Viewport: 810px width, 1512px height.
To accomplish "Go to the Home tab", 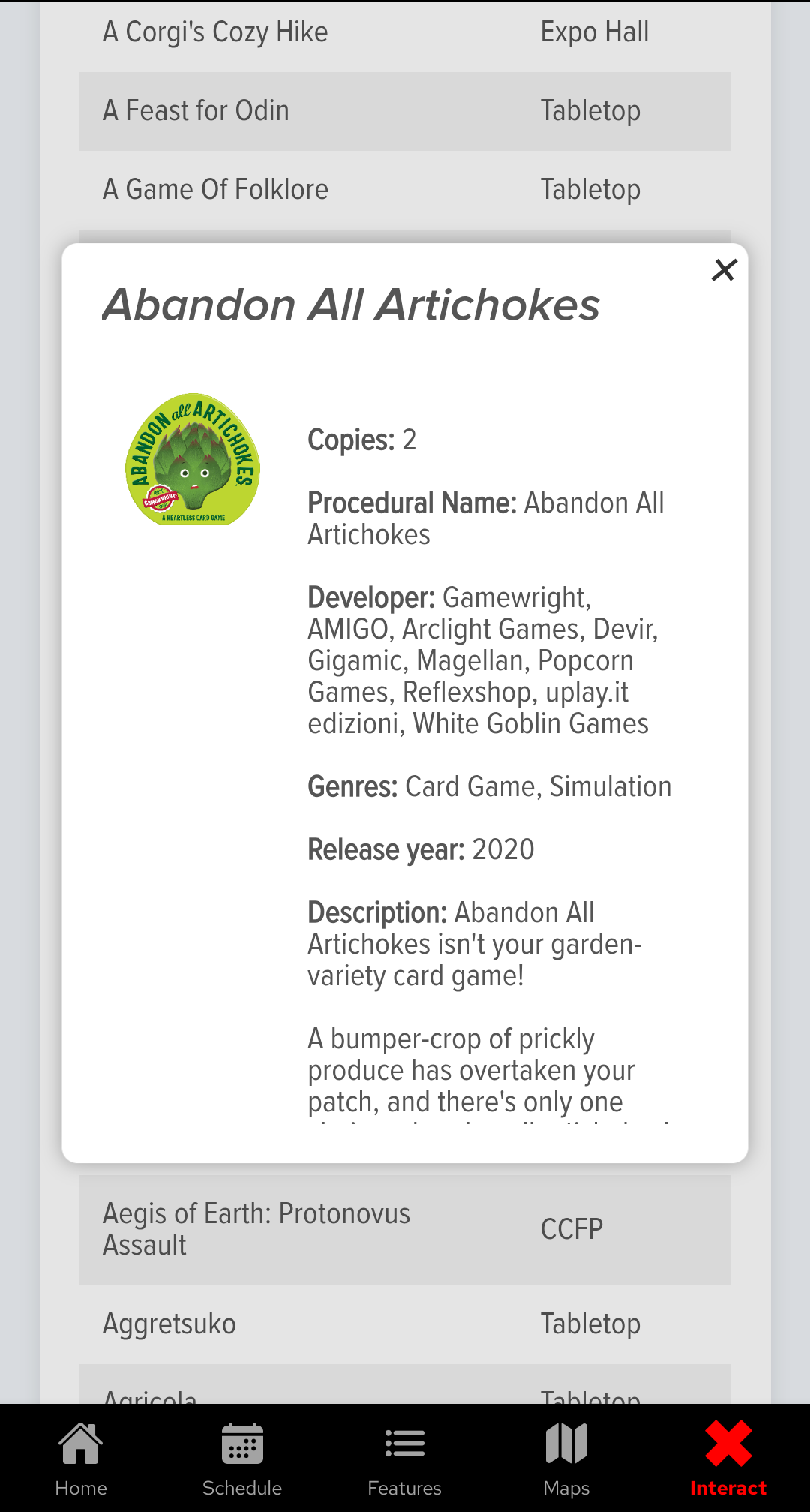I will click(81, 1459).
